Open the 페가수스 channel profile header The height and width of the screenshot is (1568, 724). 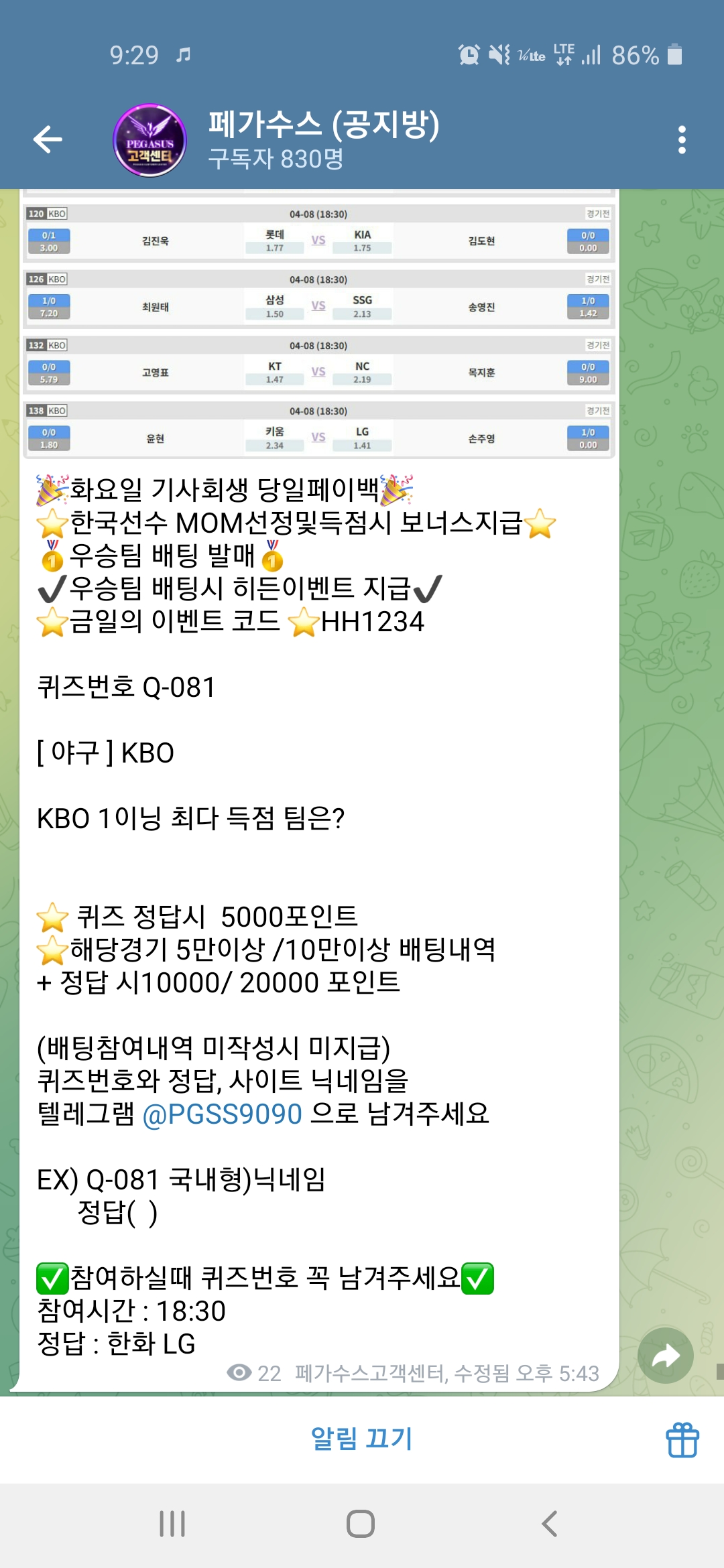[322, 139]
